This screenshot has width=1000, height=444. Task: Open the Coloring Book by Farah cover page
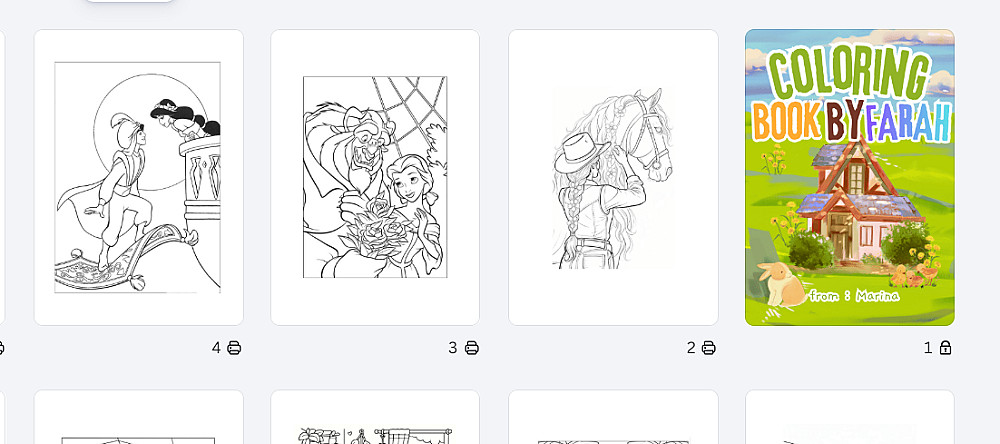click(x=849, y=177)
